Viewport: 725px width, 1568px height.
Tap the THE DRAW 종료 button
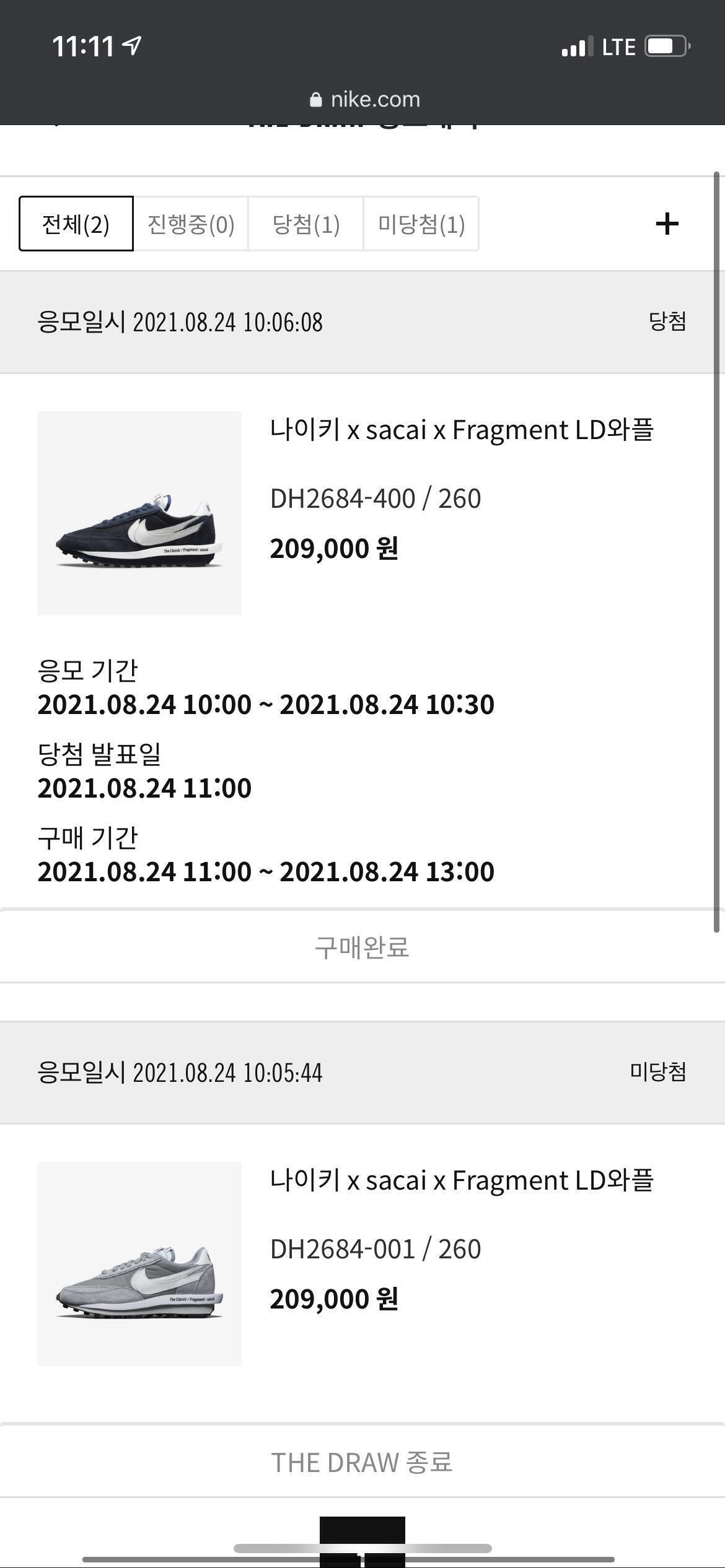pos(362,1461)
